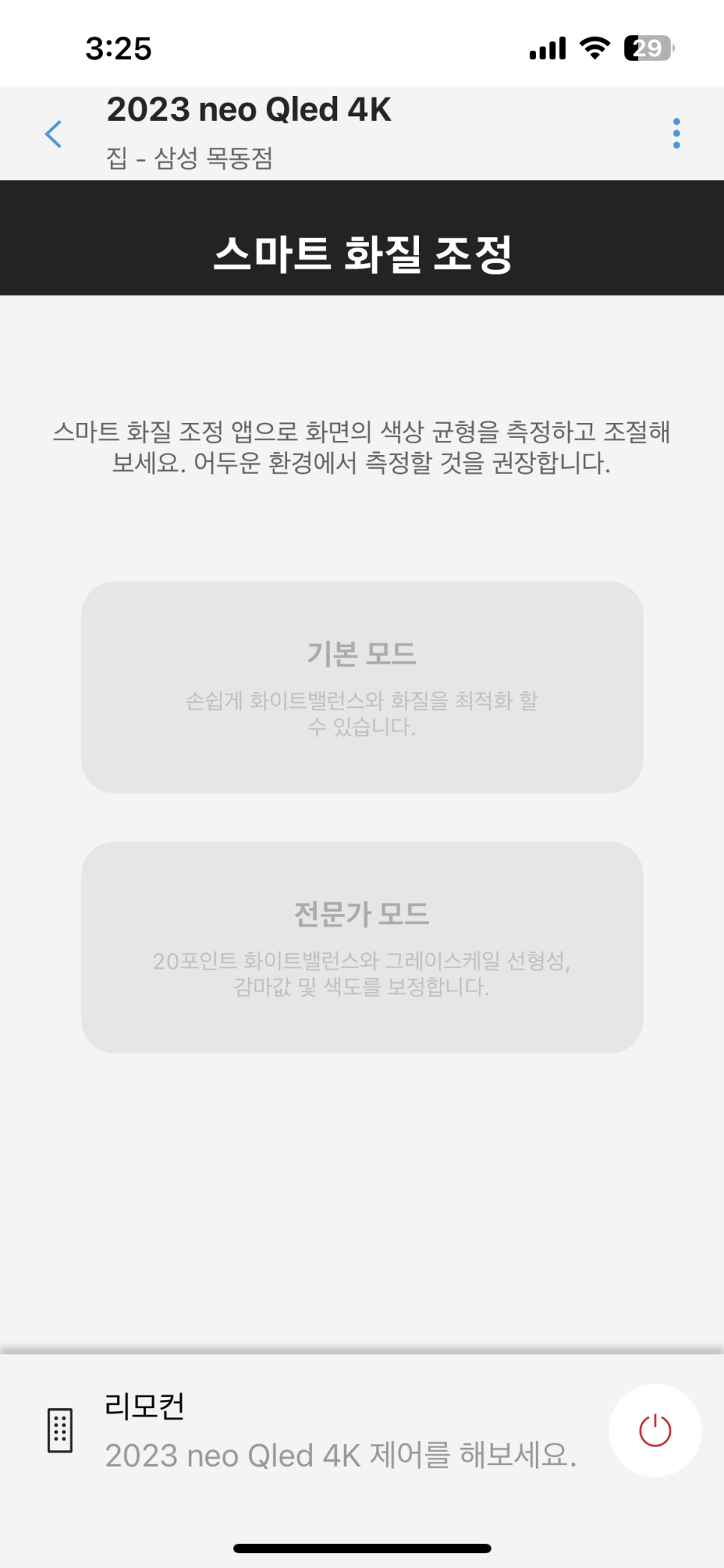Screen dimensions: 724x1568
Task: Select 기본 모드 card
Action: click(362, 687)
